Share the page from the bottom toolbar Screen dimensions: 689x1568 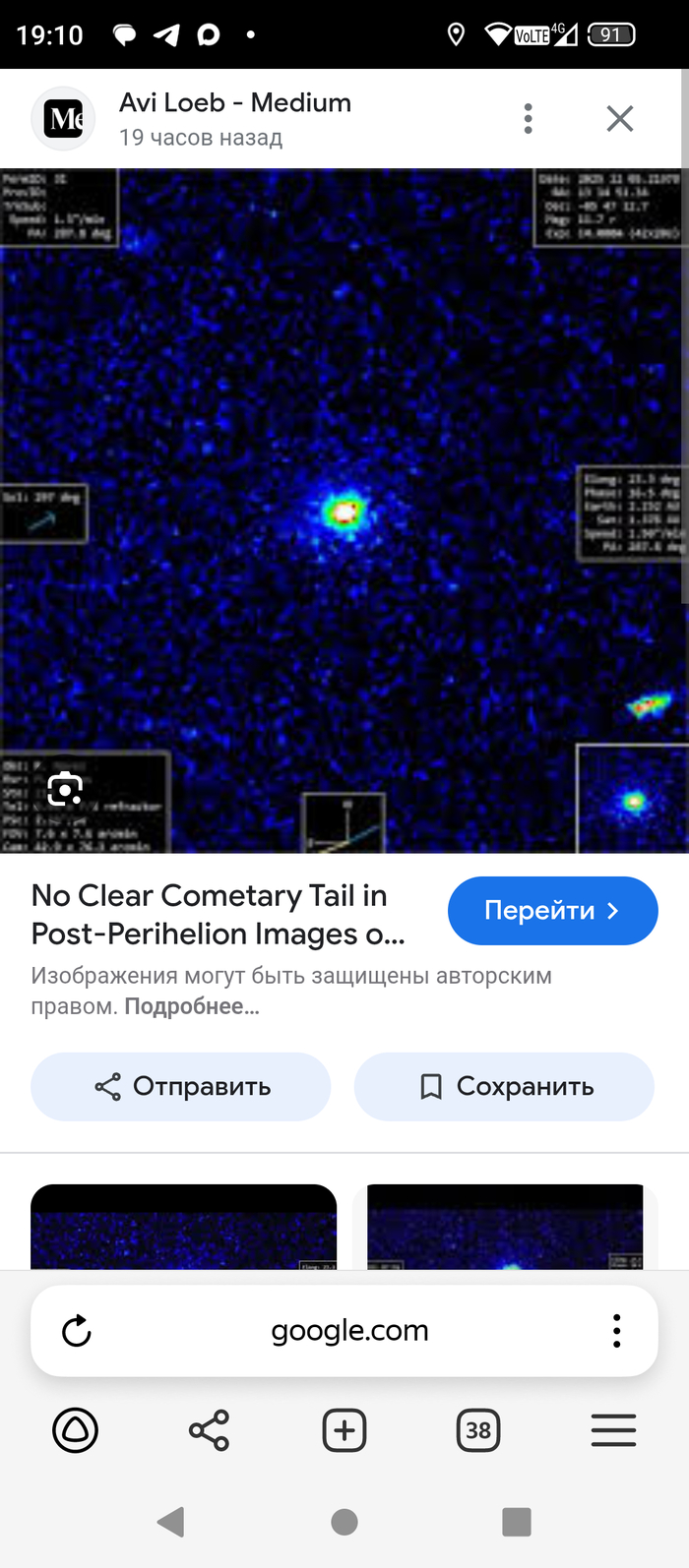click(x=209, y=1430)
